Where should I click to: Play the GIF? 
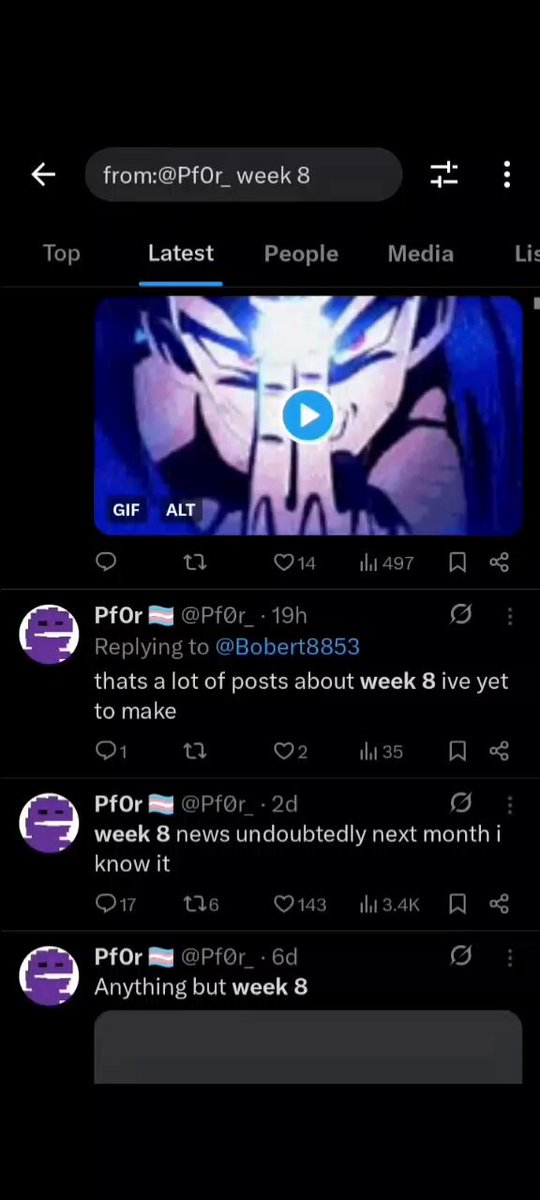click(x=307, y=415)
